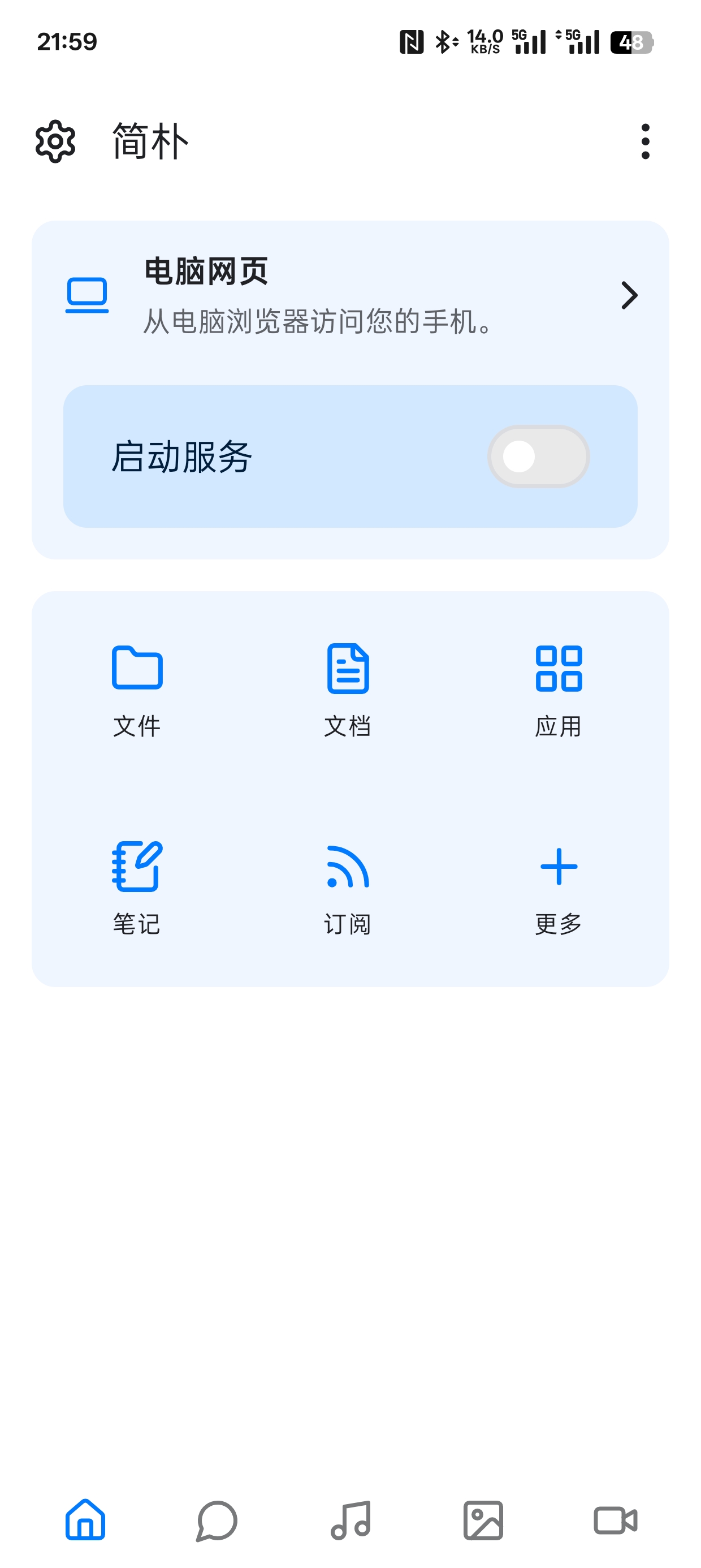Open the 应用 apps section

tap(558, 689)
